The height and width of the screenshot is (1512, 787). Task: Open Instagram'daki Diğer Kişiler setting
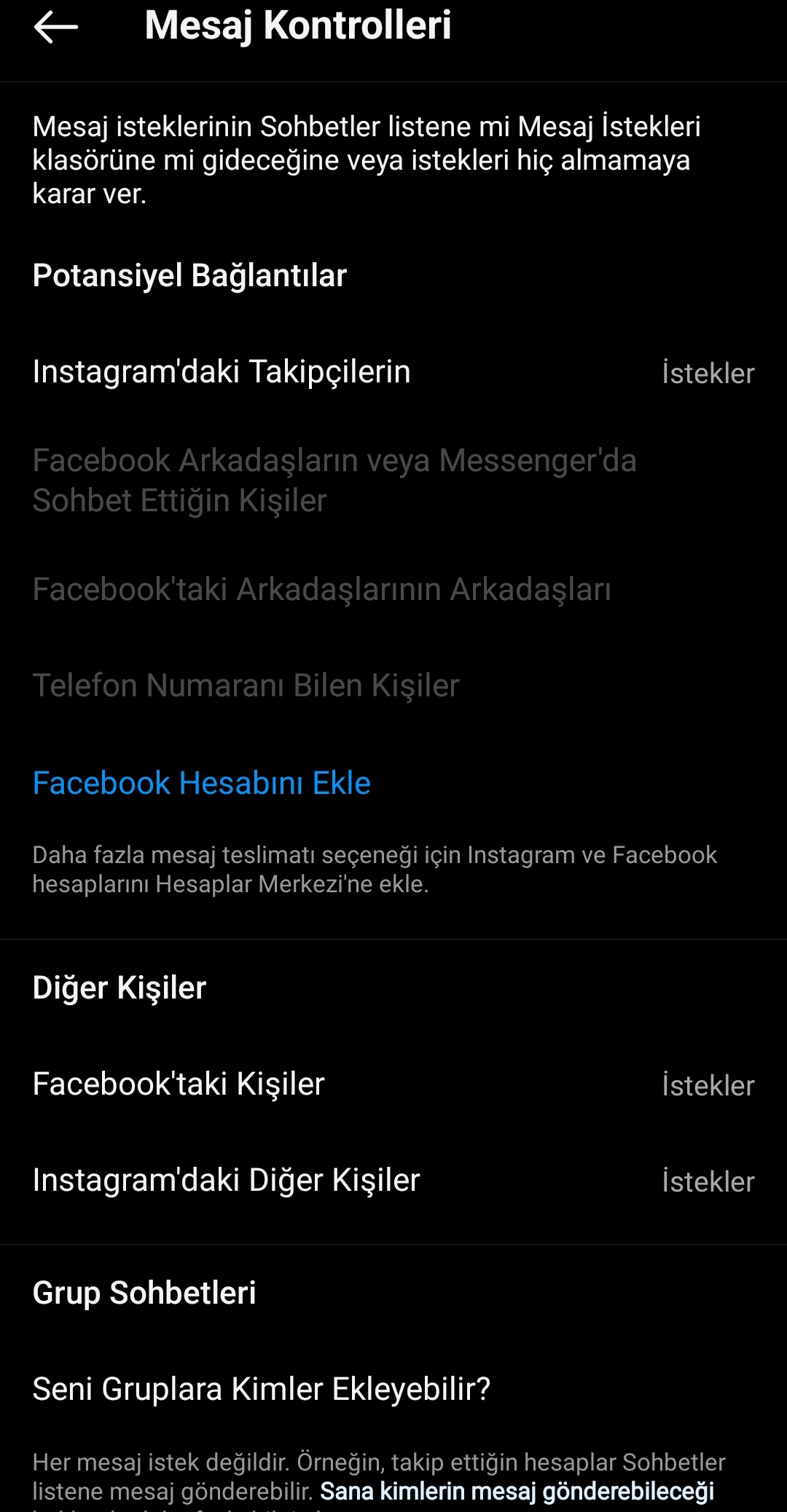pos(393,1180)
